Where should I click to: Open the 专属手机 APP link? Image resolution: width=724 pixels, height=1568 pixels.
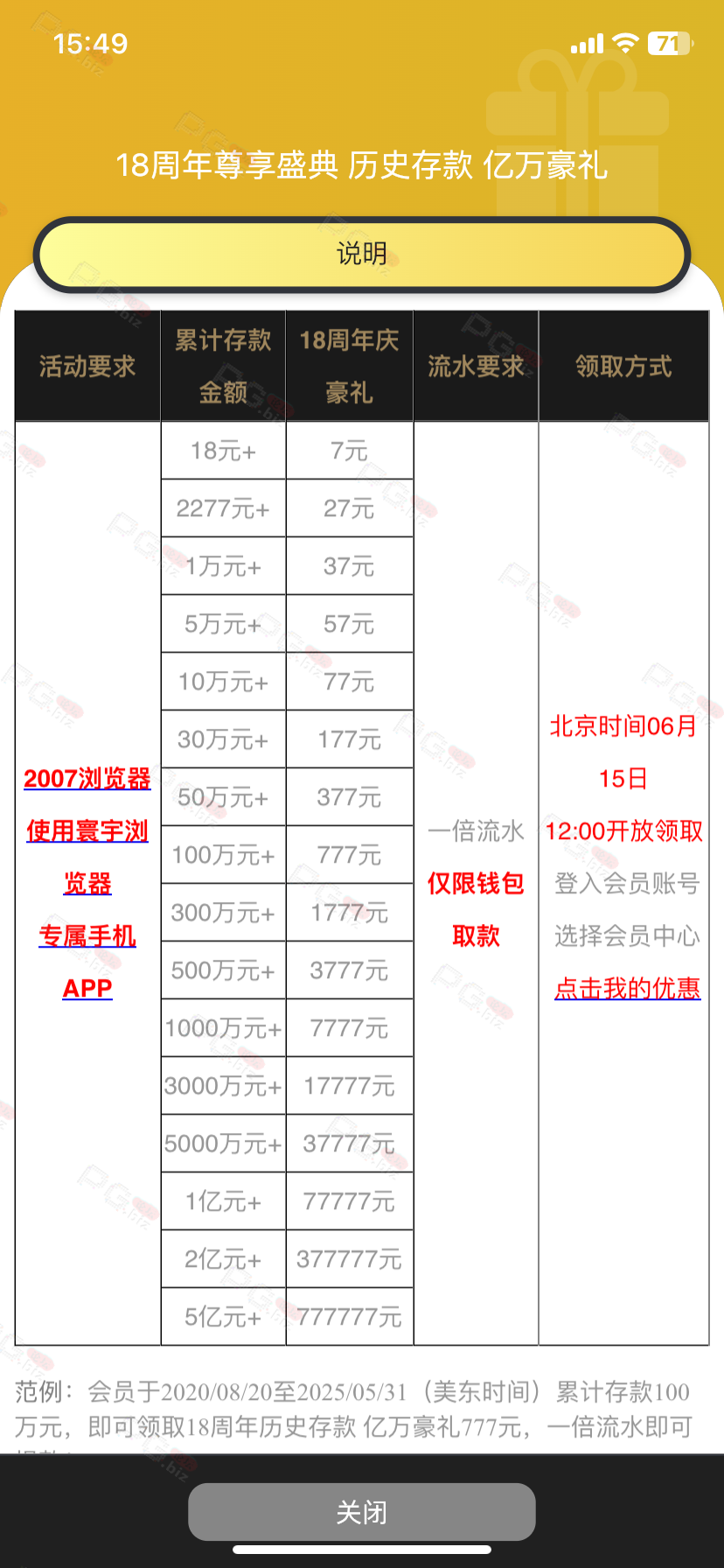pos(87,962)
